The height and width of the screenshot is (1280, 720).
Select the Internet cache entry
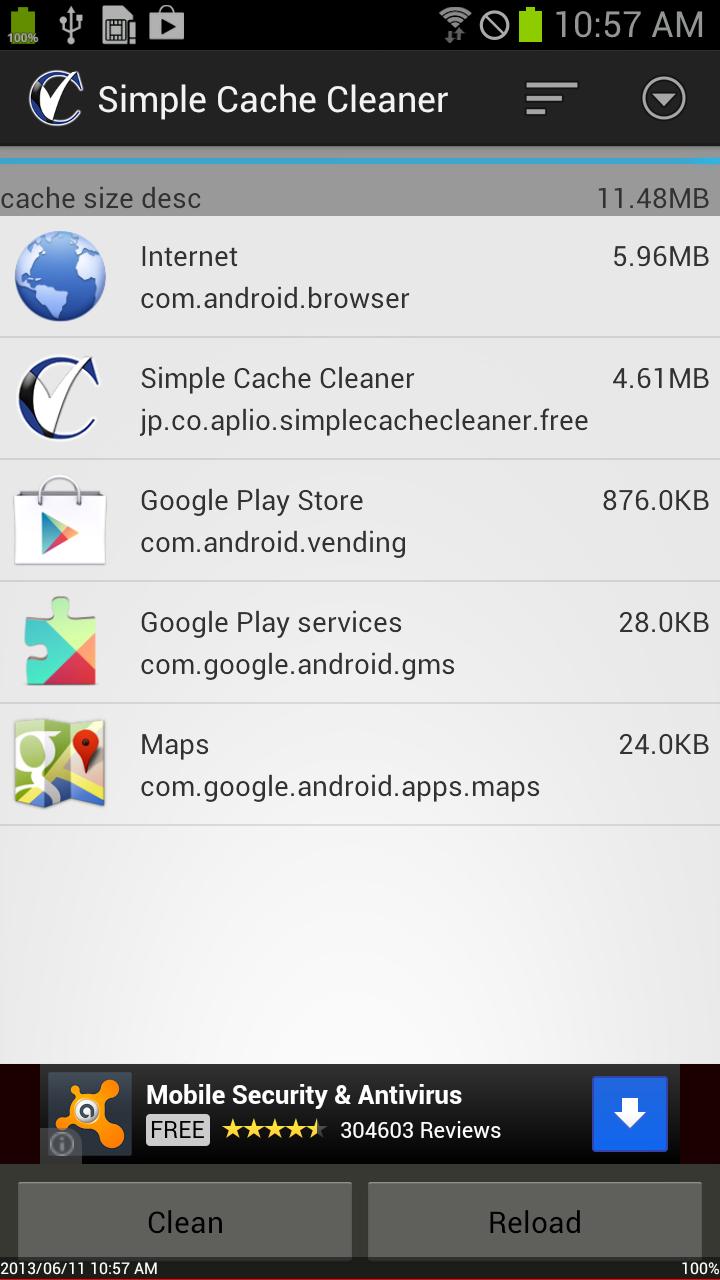[x=360, y=276]
